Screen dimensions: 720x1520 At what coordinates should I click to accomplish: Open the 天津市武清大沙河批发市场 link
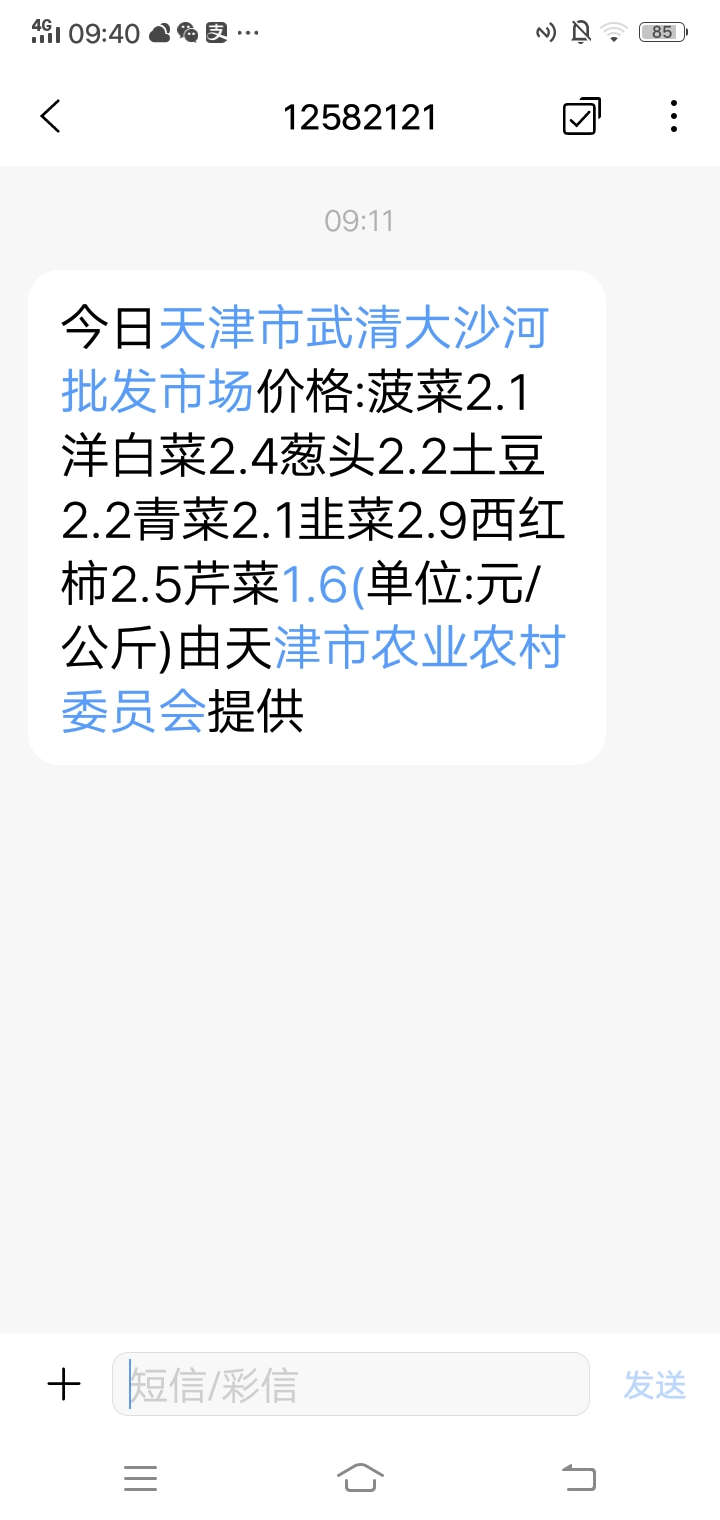click(305, 359)
